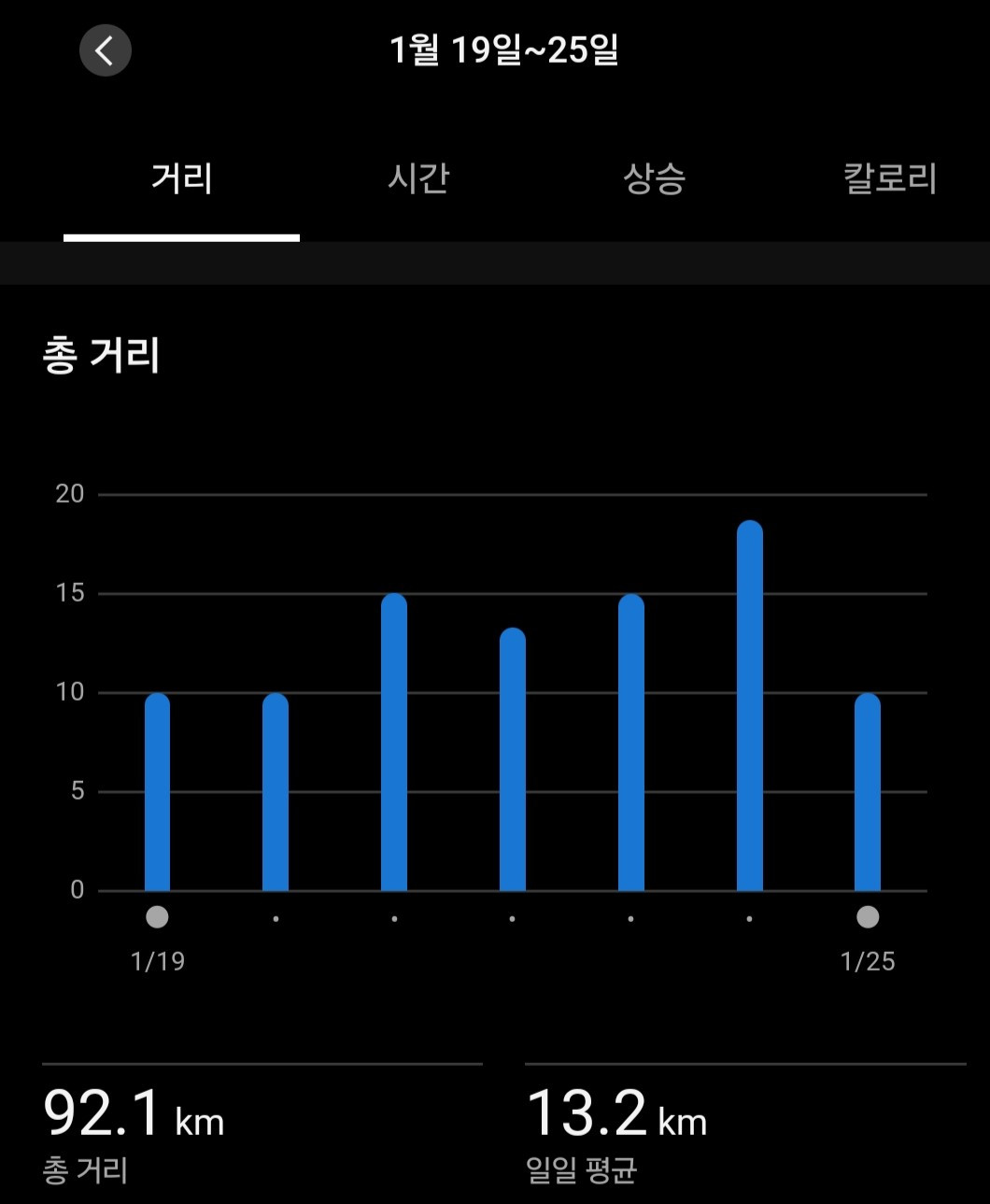The height and width of the screenshot is (1204, 990).
Task: Tap the small dot below the sixth bar
Action: 750,918
